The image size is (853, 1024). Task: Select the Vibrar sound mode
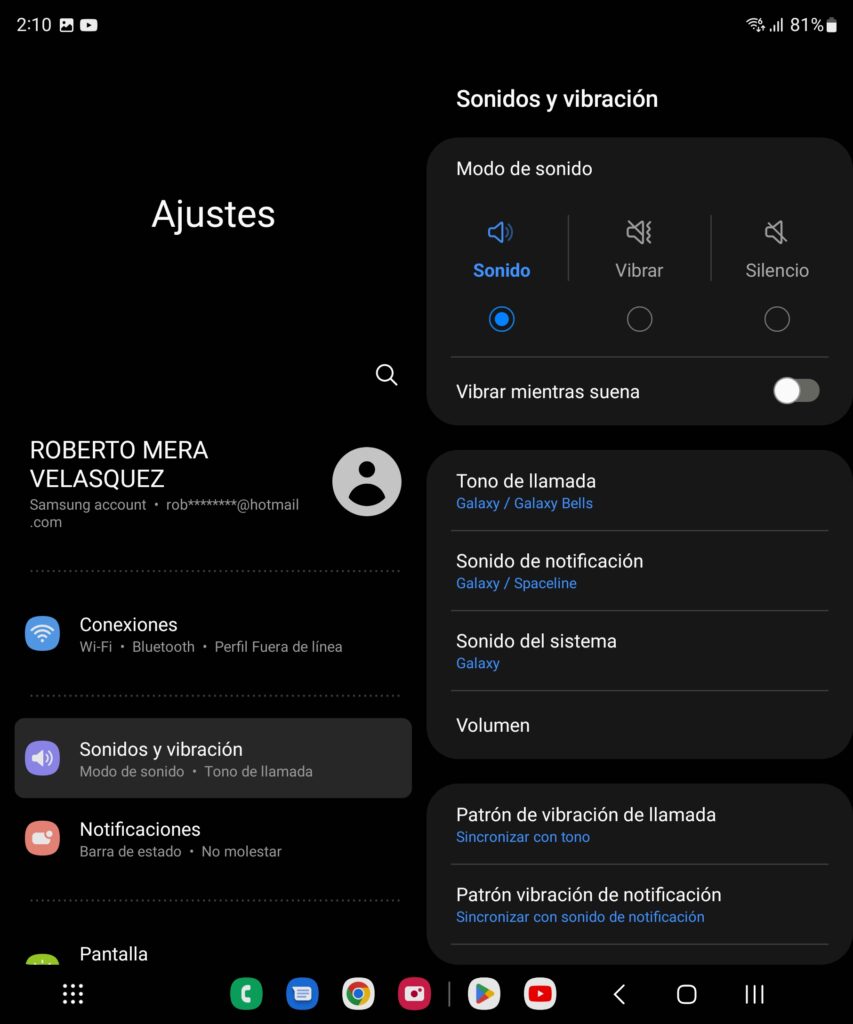tap(639, 319)
